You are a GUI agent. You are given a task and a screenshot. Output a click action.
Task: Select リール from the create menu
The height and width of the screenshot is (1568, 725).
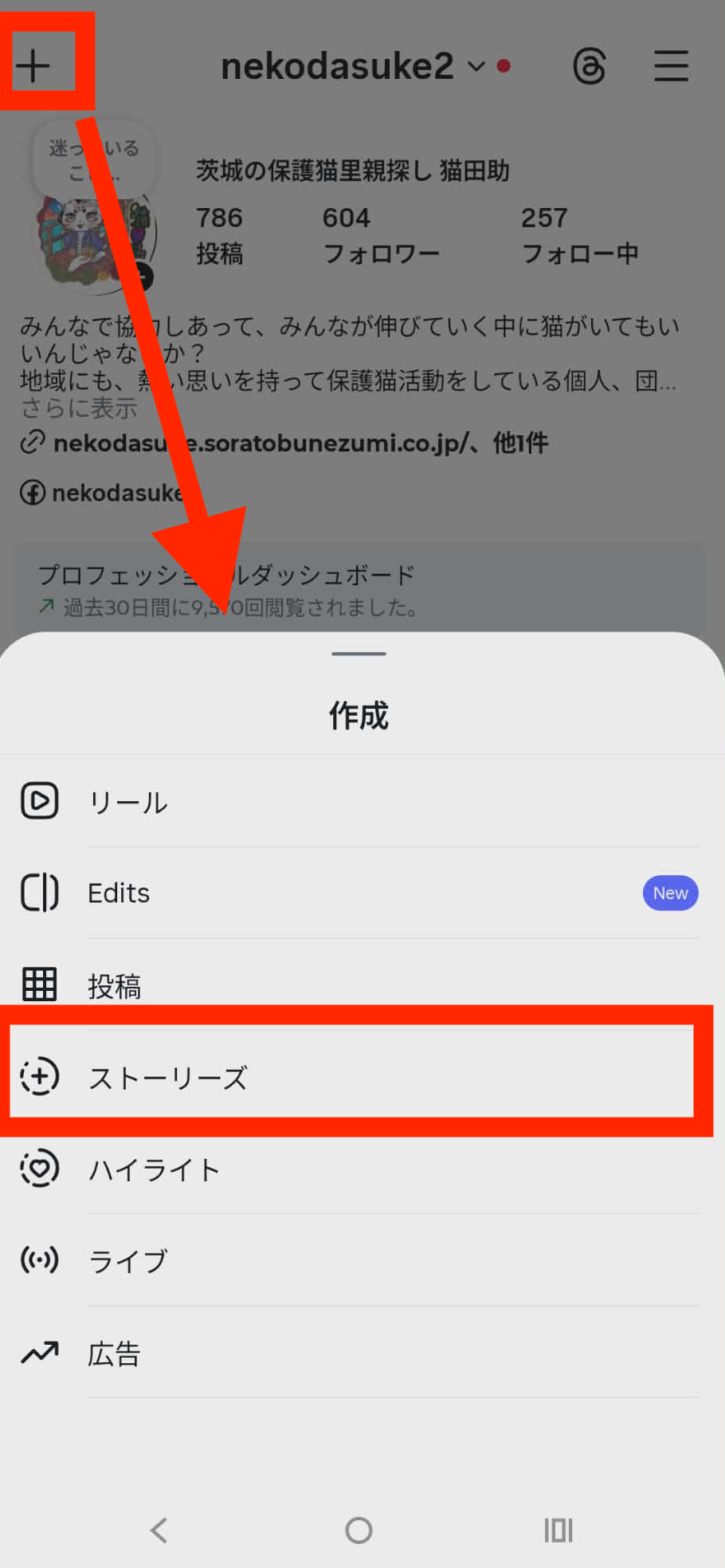[x=127, y=802]
